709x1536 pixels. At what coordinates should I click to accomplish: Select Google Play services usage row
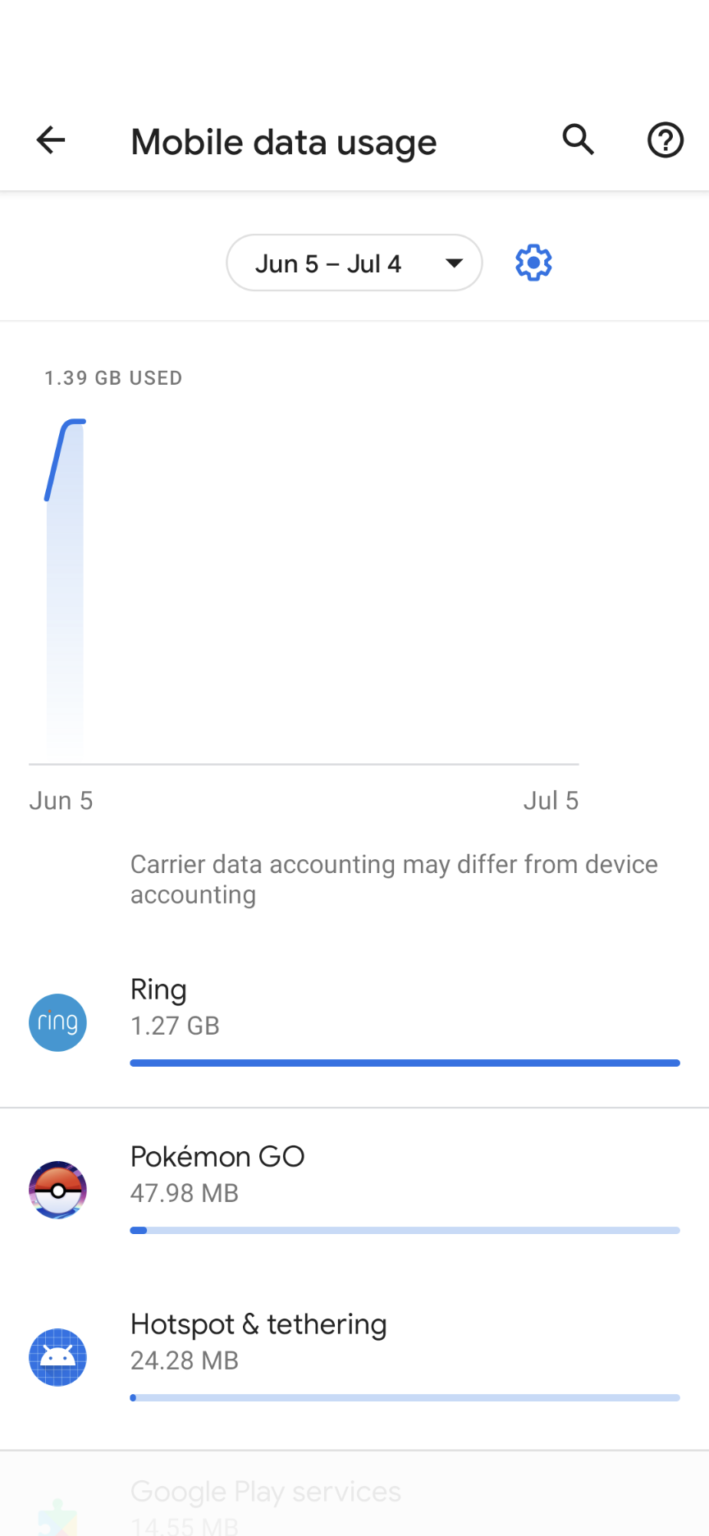click(354, 1494)
